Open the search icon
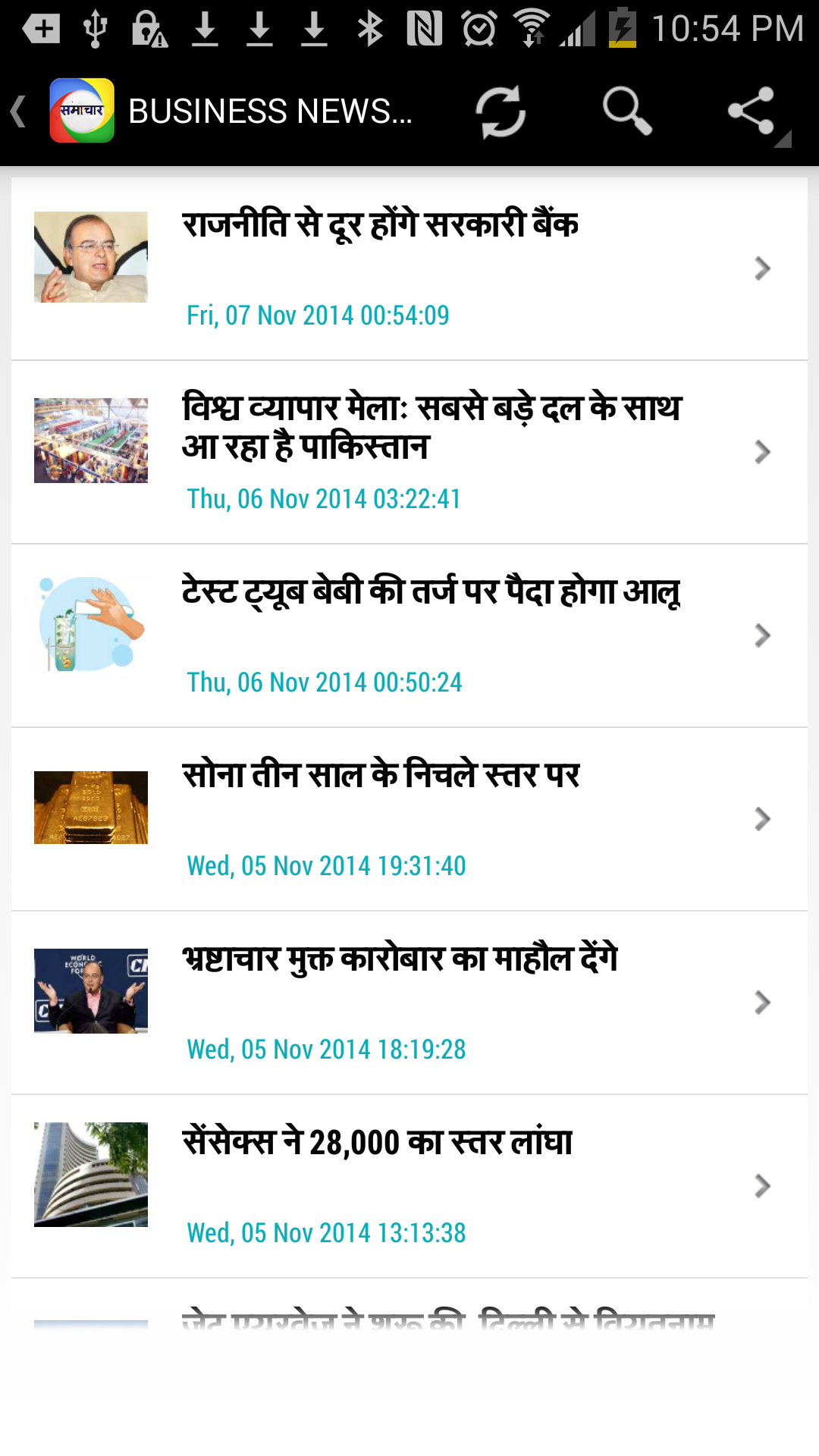 pyautogui.click(x=626, y=111)
